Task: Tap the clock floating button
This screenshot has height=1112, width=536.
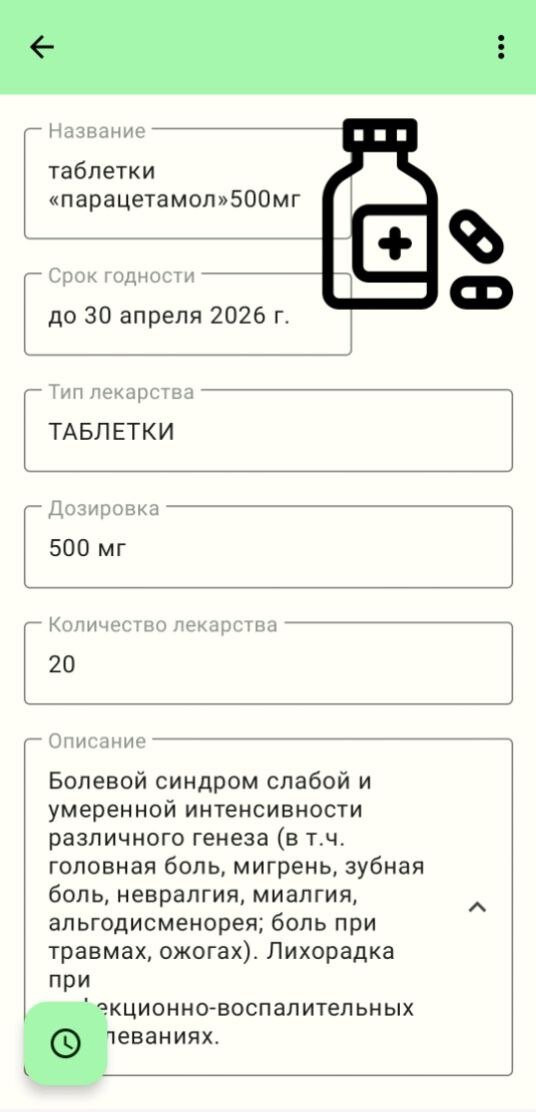Action: pos(65,1043)
